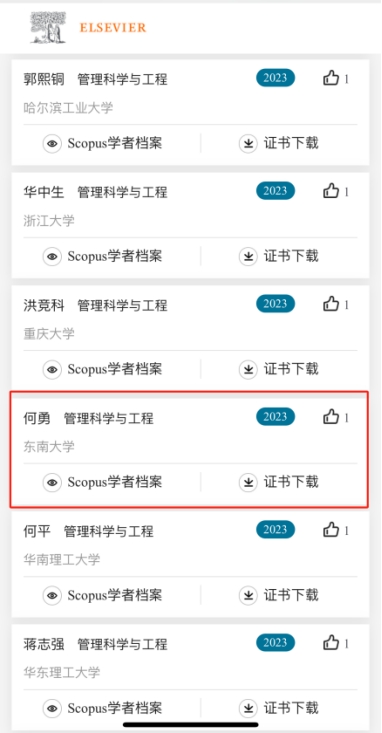382x733 pixels.
Task: Tap 证书下载 in 蒋志强's card
Action: point(279,708)
